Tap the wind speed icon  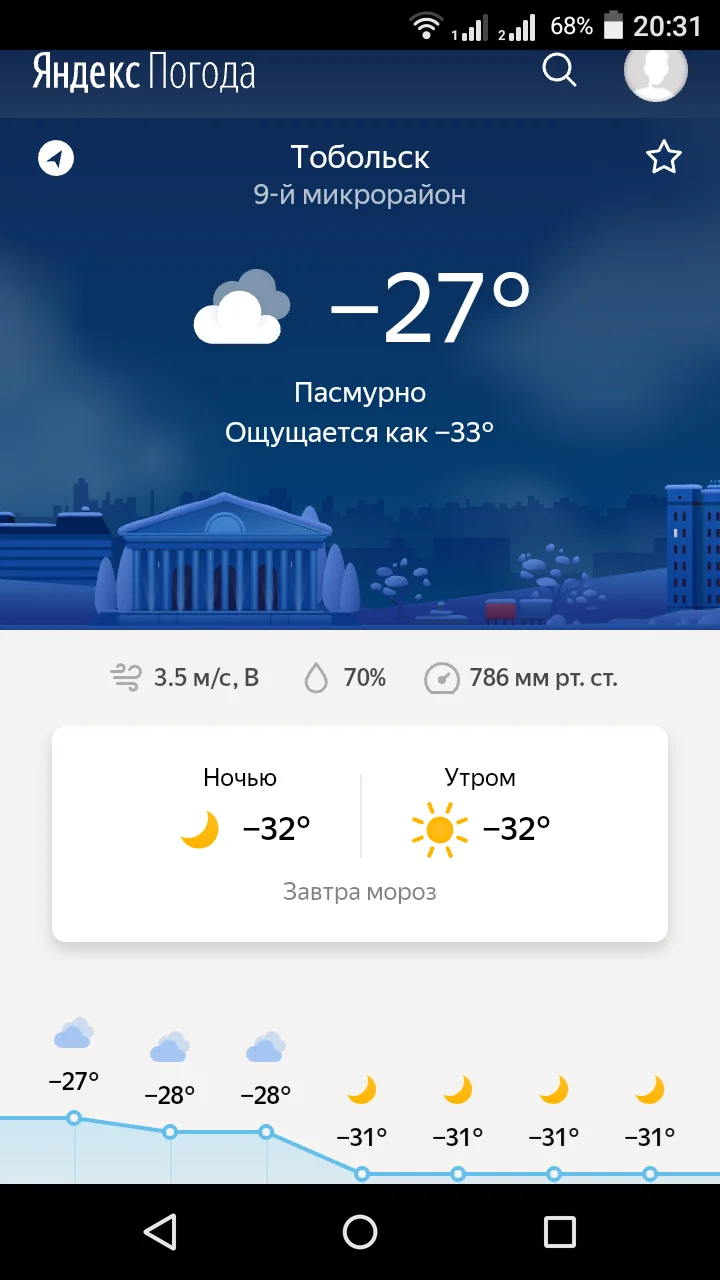click(124, 677)
